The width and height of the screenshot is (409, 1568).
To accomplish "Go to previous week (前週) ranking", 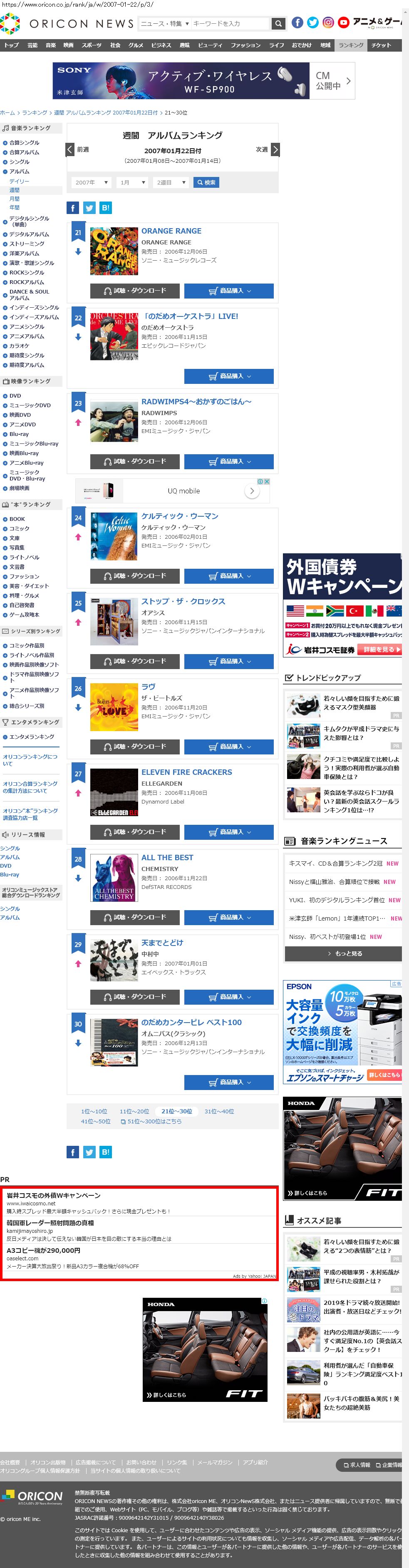I will tap(77, 149).
